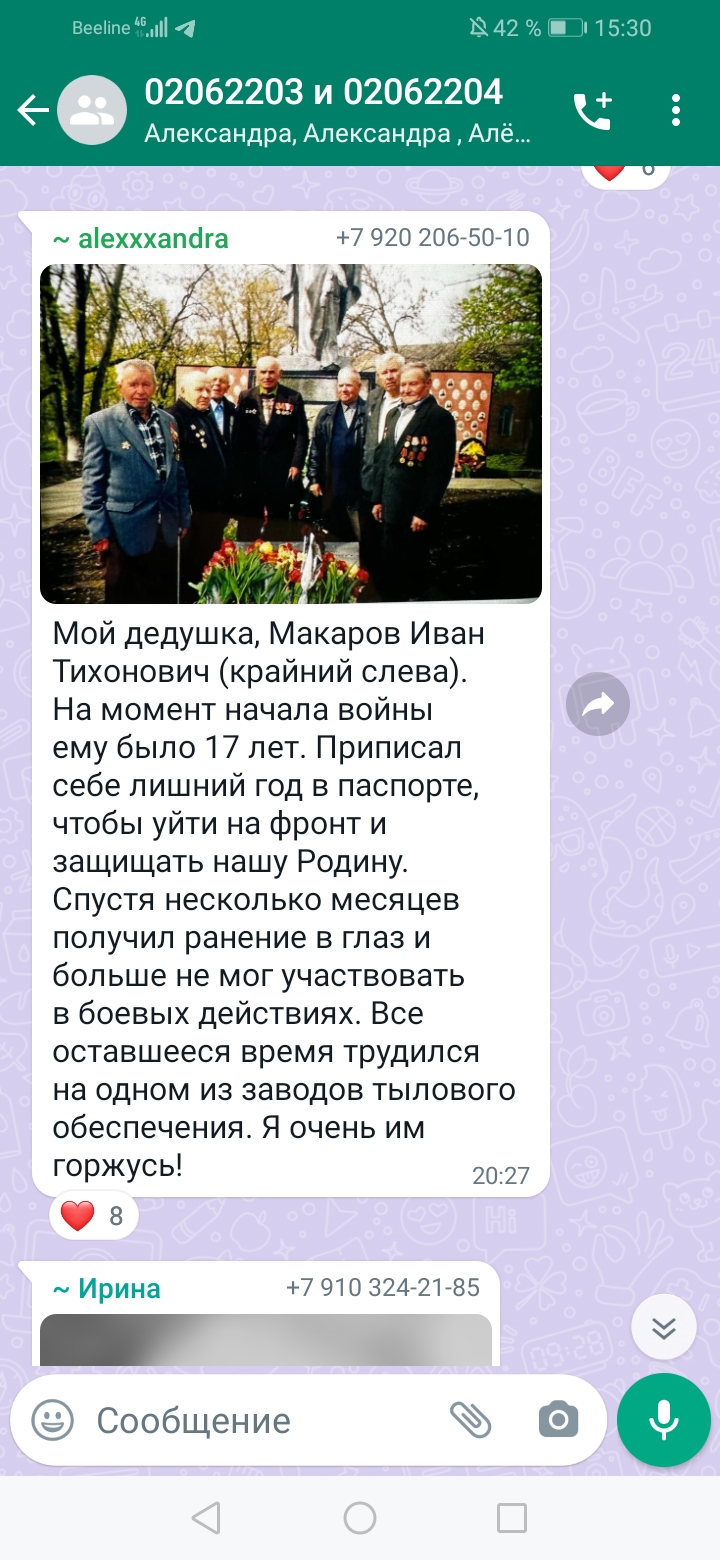The height and width of the screenshot is (1560, 720).
Task: Start a group call
Action: [x=591, y=110]
